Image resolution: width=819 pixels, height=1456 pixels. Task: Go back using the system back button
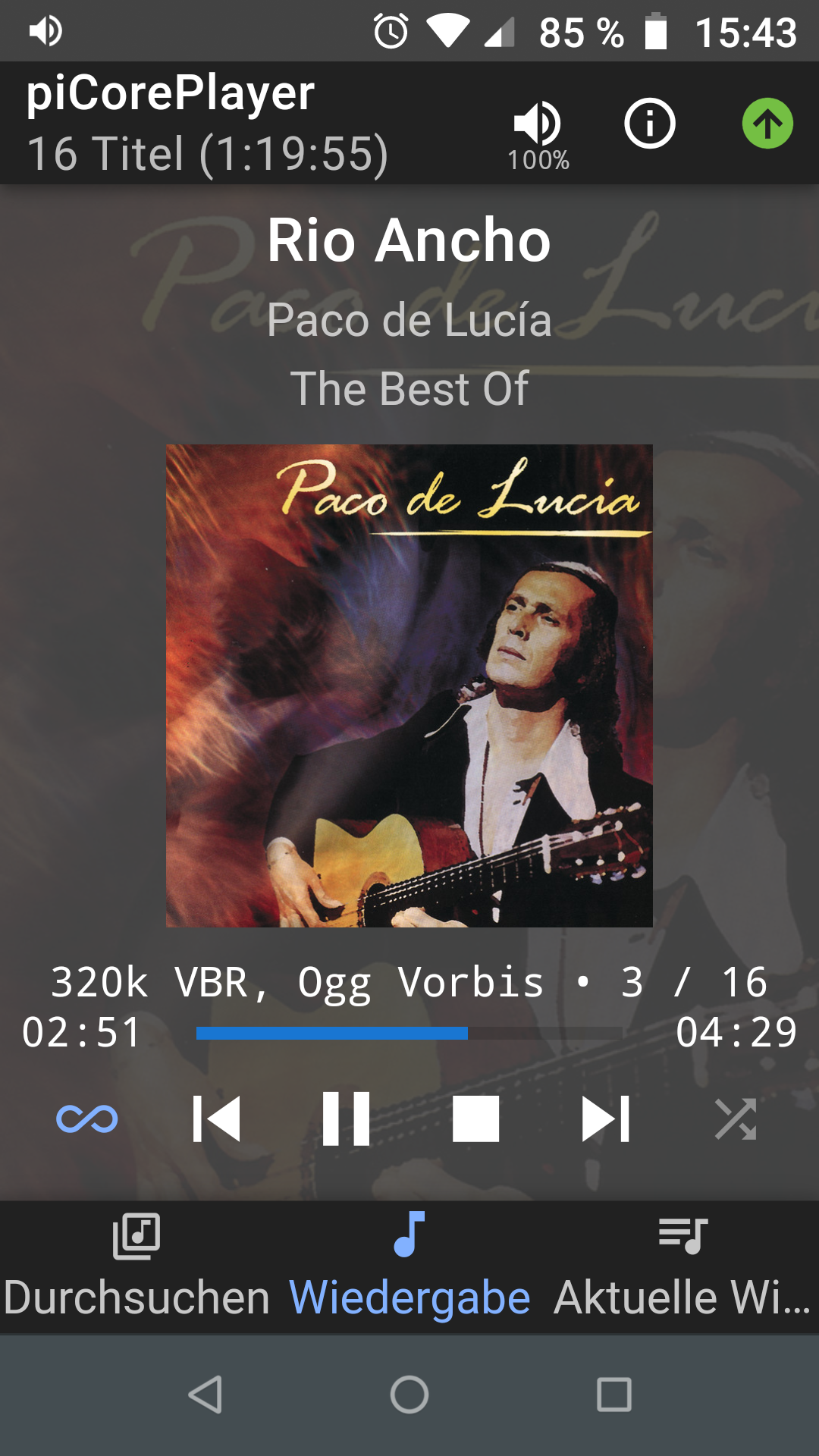tap(205, 1395)
